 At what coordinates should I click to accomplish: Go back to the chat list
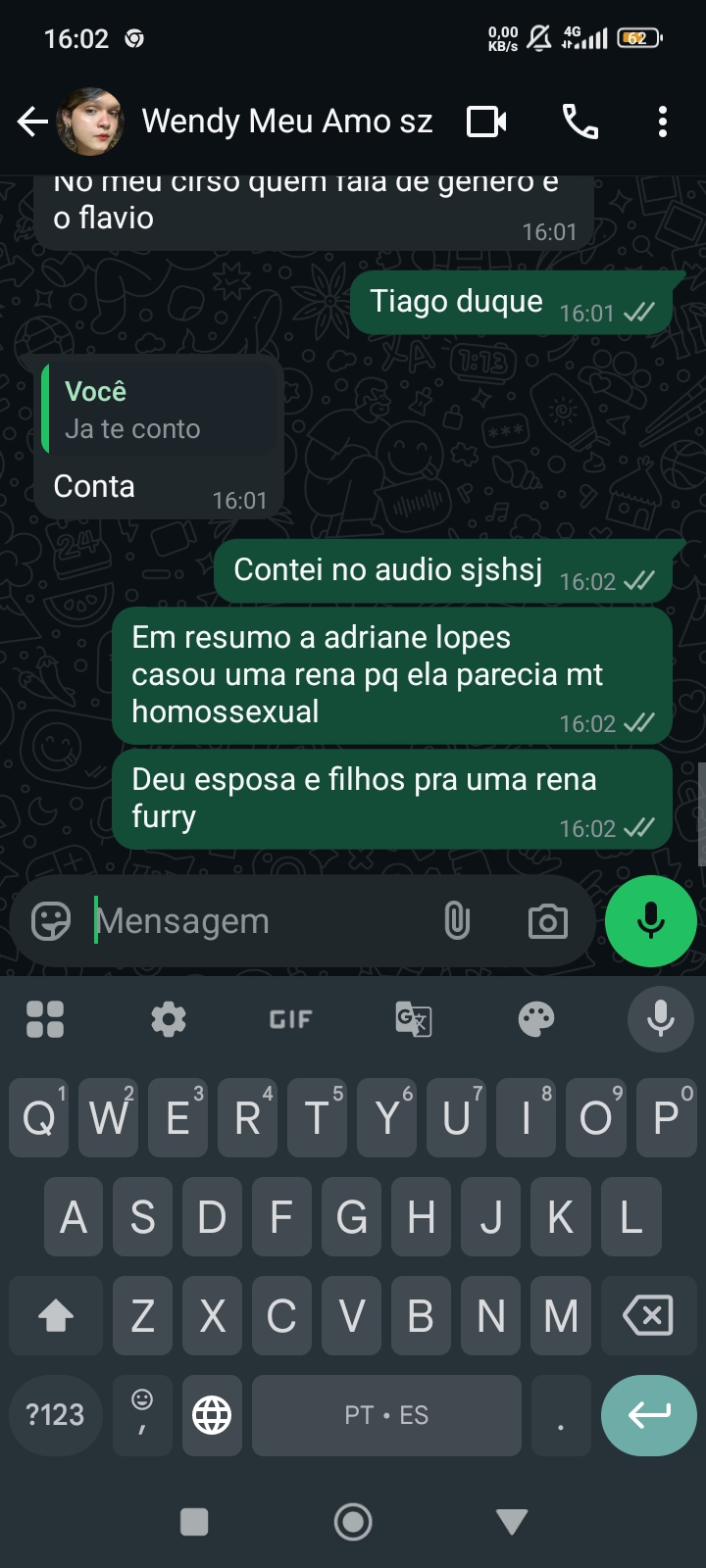32,122
